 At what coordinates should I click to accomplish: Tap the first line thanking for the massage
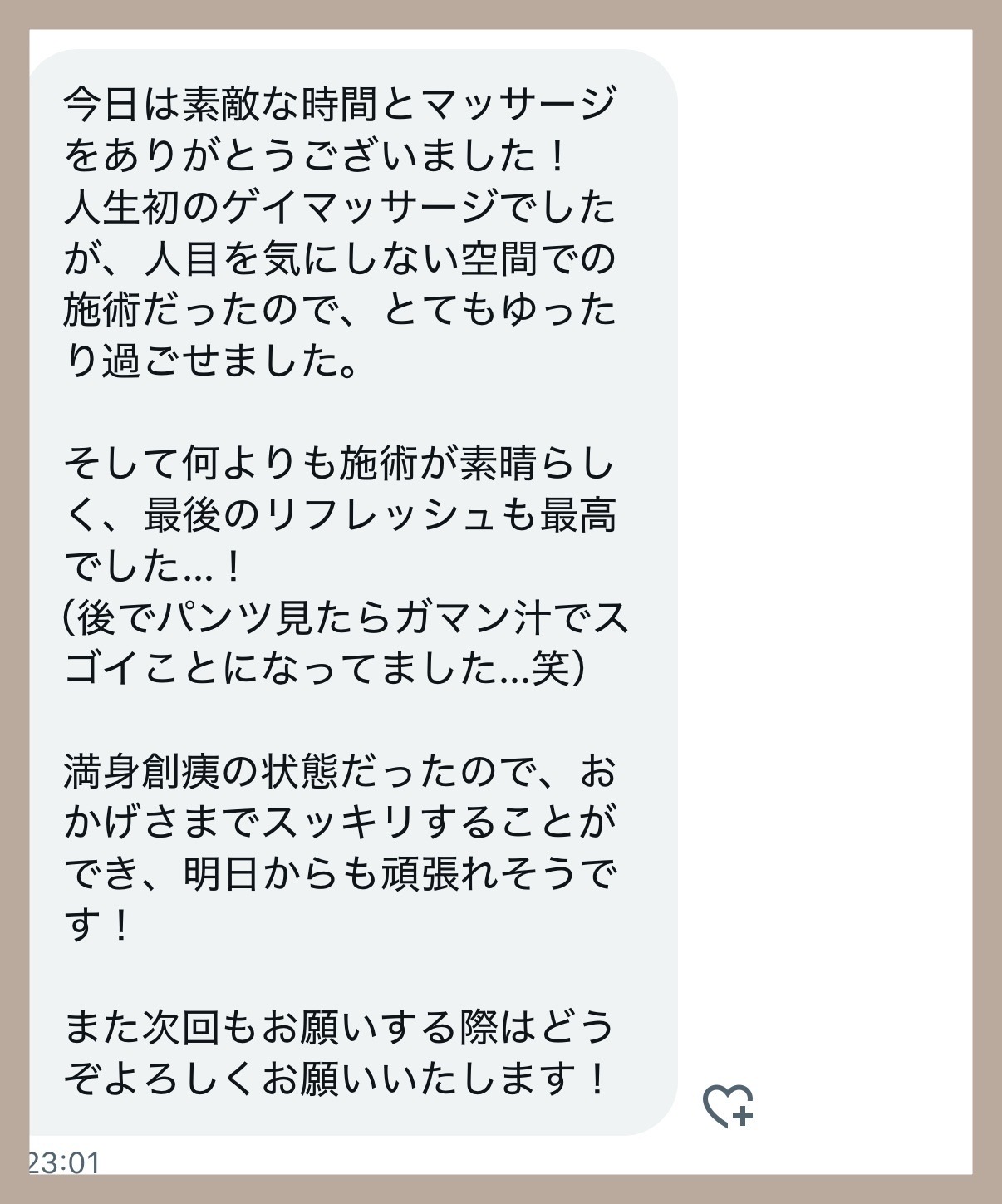pyautogui.click(x=341, y=102)
